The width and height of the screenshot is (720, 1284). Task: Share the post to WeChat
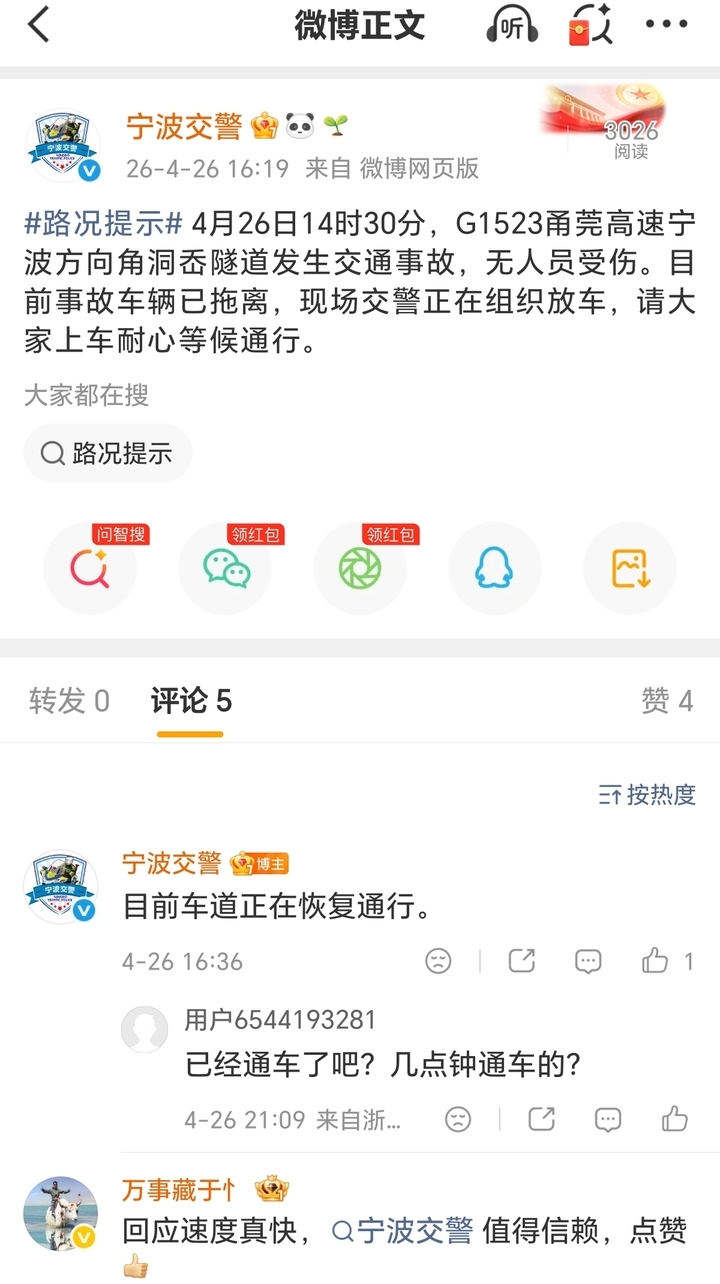226,568
